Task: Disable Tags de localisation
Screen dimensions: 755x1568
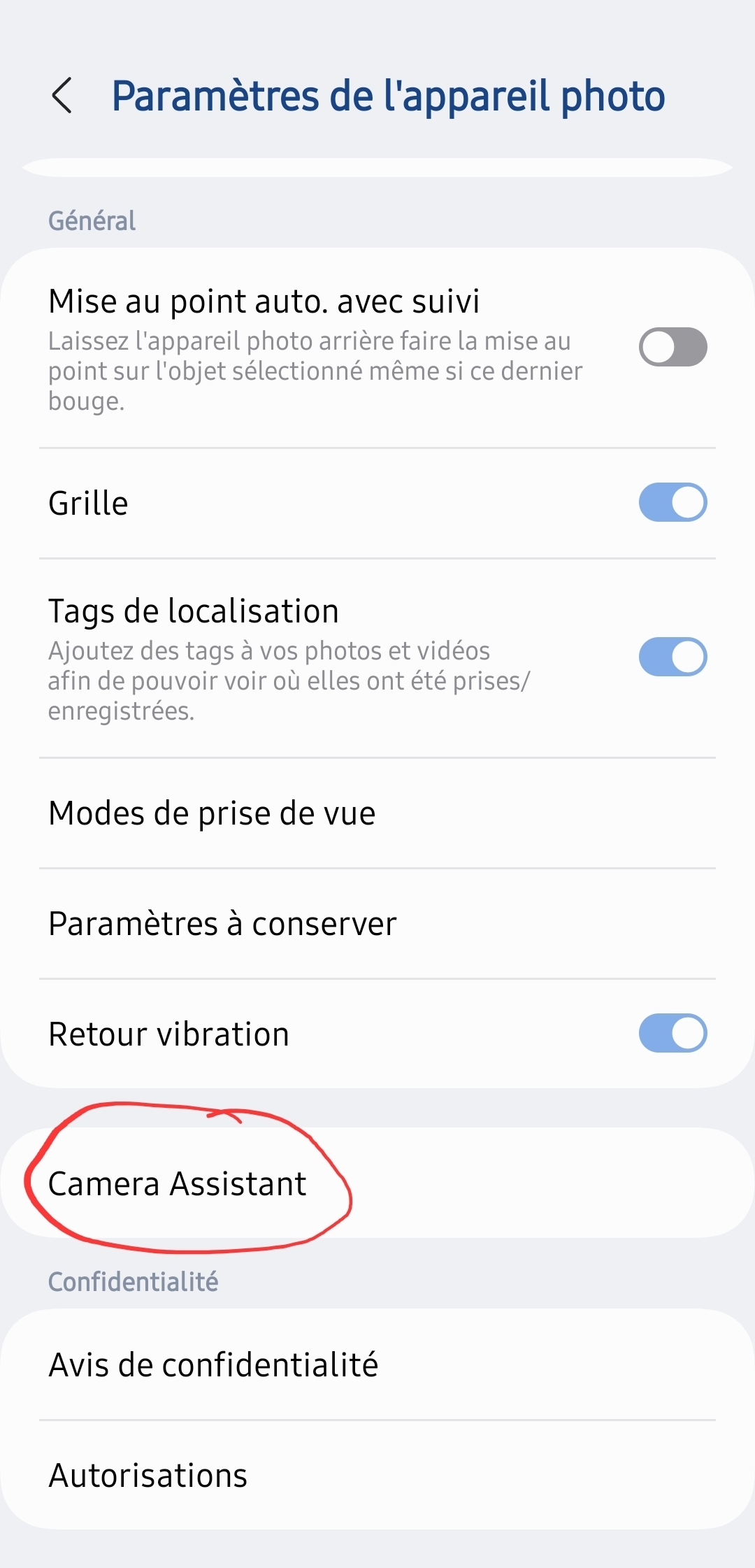Action: point(673,657)
